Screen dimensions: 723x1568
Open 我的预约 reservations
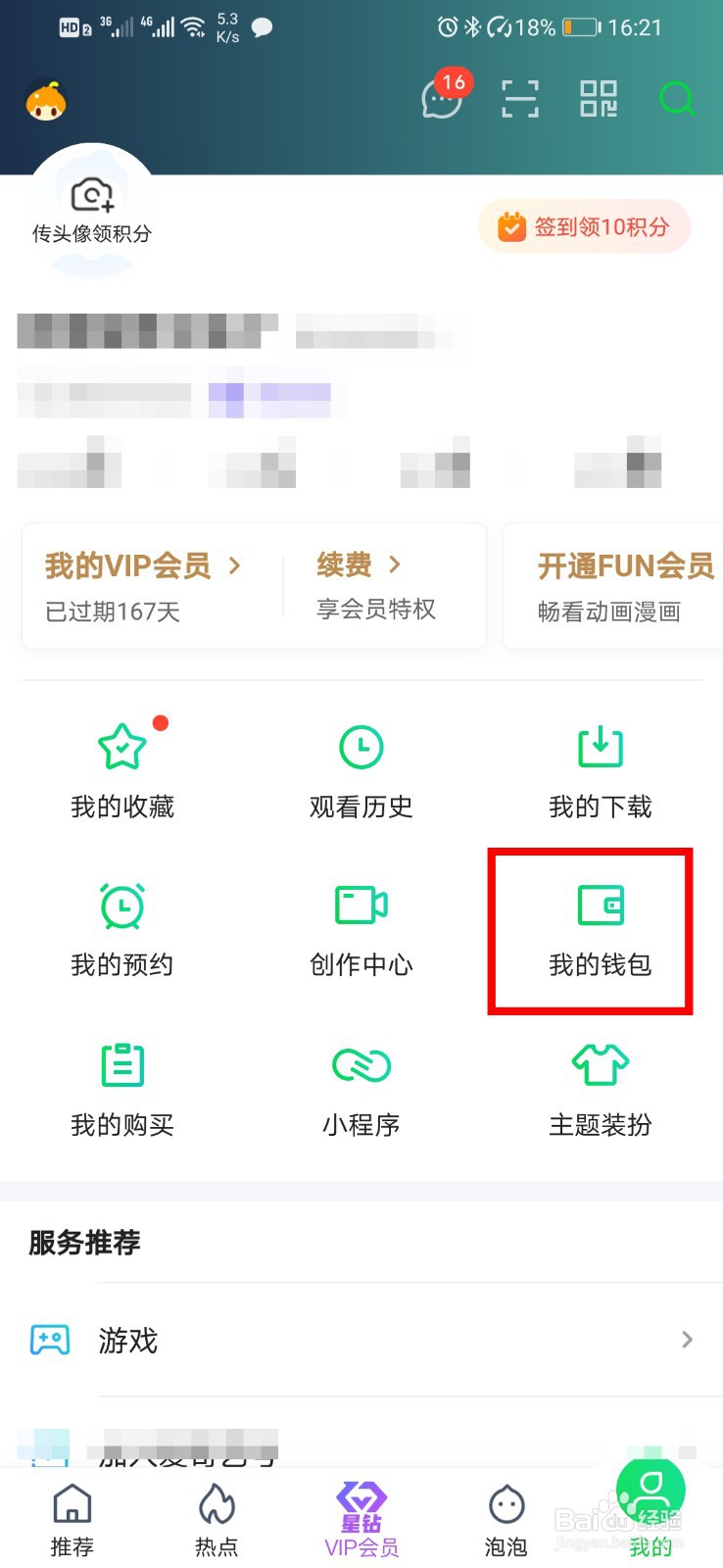click(121, 928)
